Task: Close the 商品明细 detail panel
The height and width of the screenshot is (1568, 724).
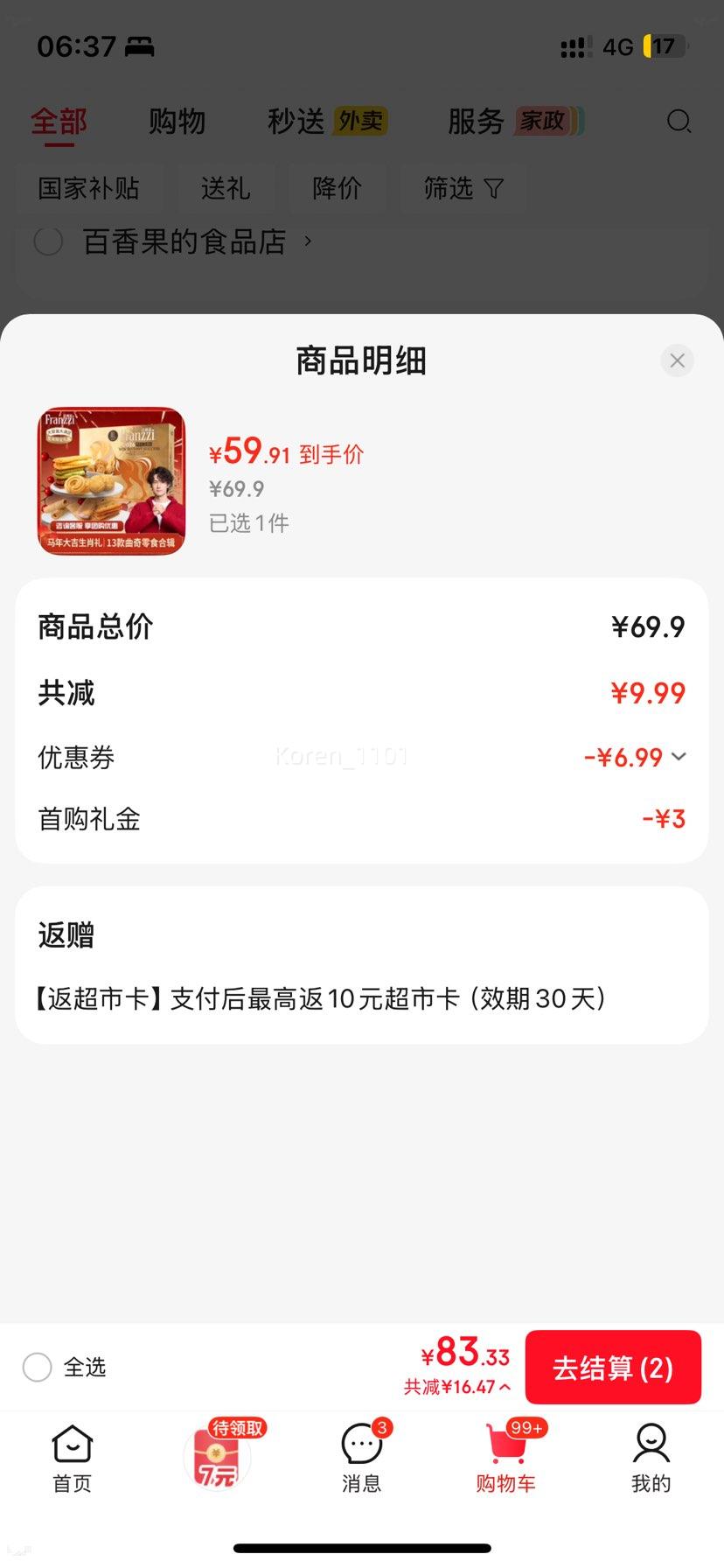Action: (x=677, y=360)
